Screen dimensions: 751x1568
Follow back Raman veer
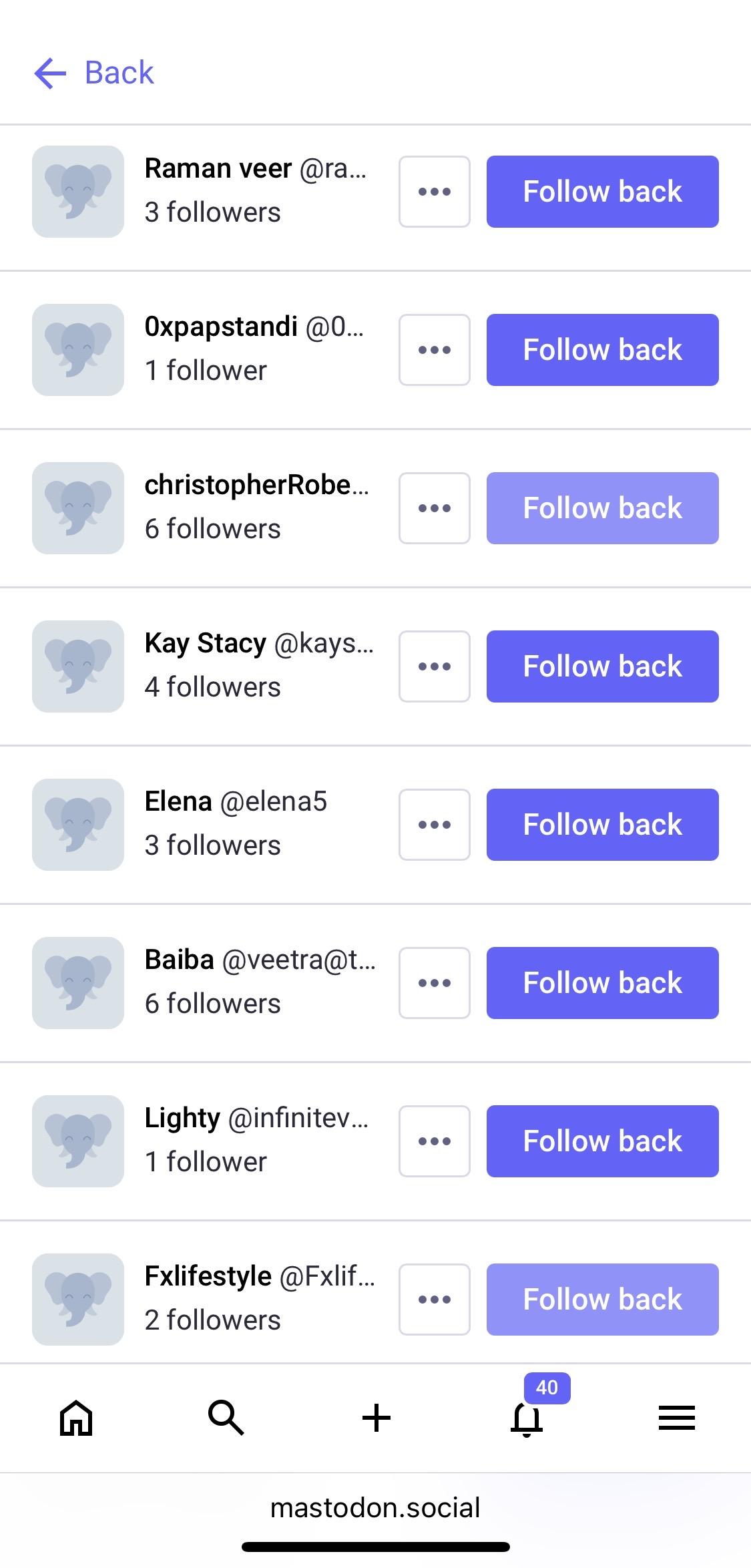[602, 192]
